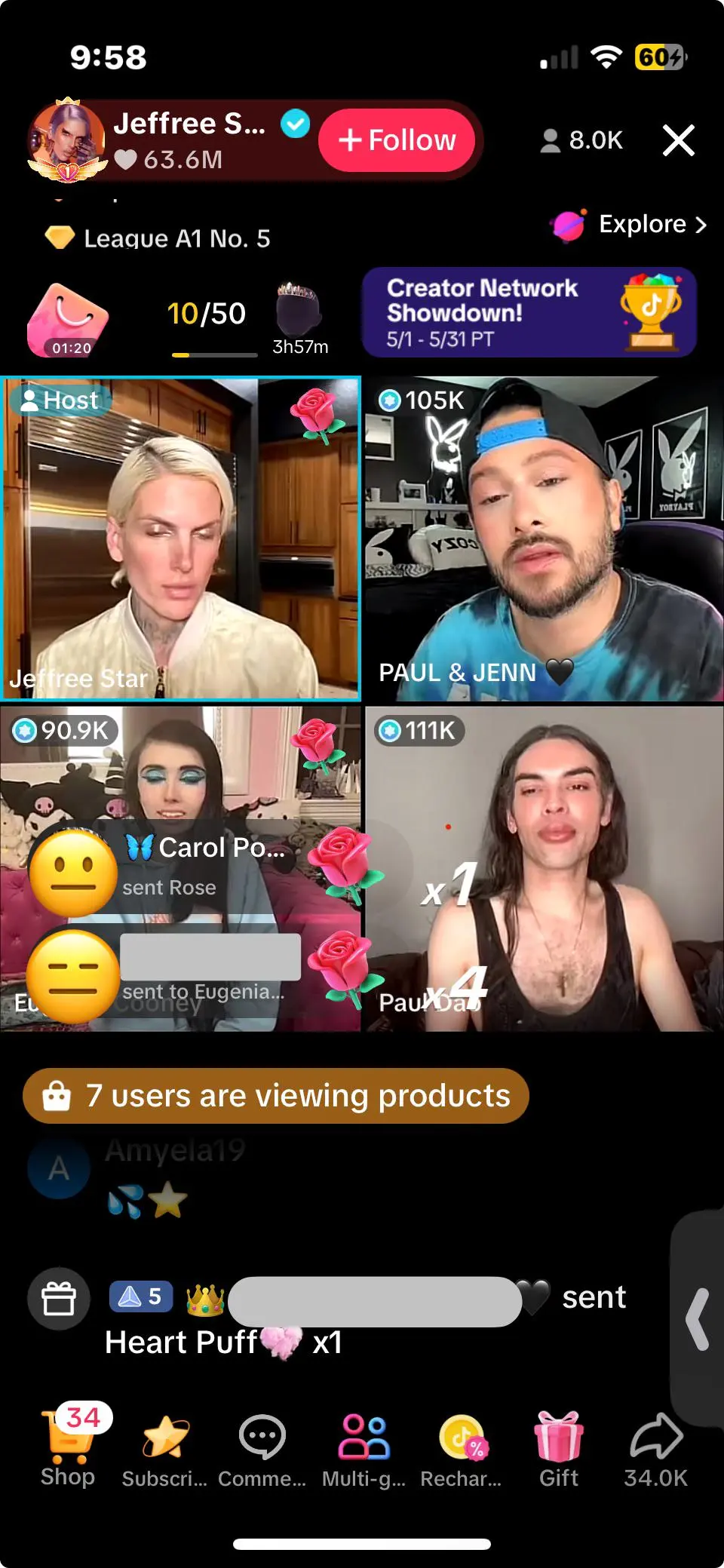The height and width of the screenshot is (1568, 724).
Task: Open PAUL & JENN guest tile
Action: [x=543, y=539]
